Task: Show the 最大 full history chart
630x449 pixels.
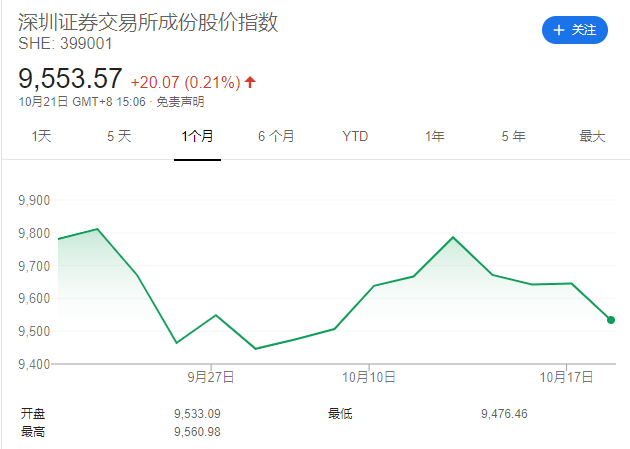Action: [x=592, y=136]
